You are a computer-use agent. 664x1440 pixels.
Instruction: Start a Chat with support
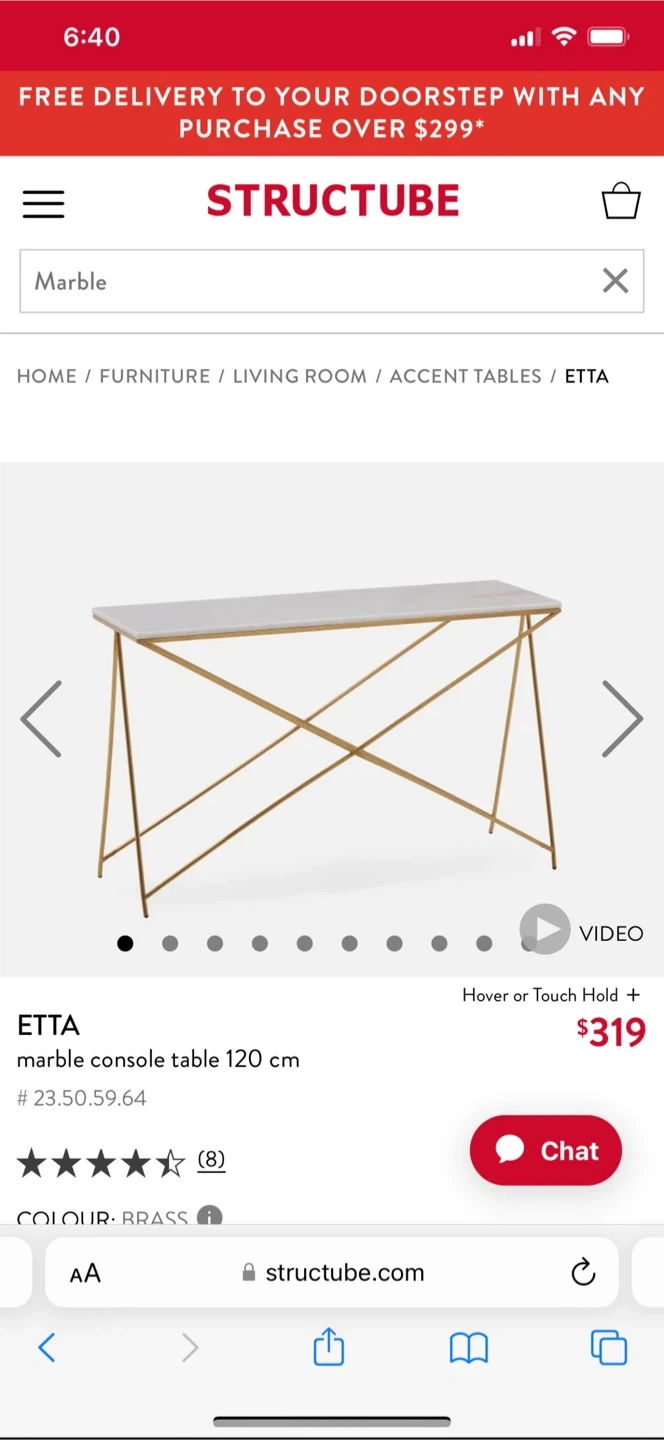(x=546, y=1150)
